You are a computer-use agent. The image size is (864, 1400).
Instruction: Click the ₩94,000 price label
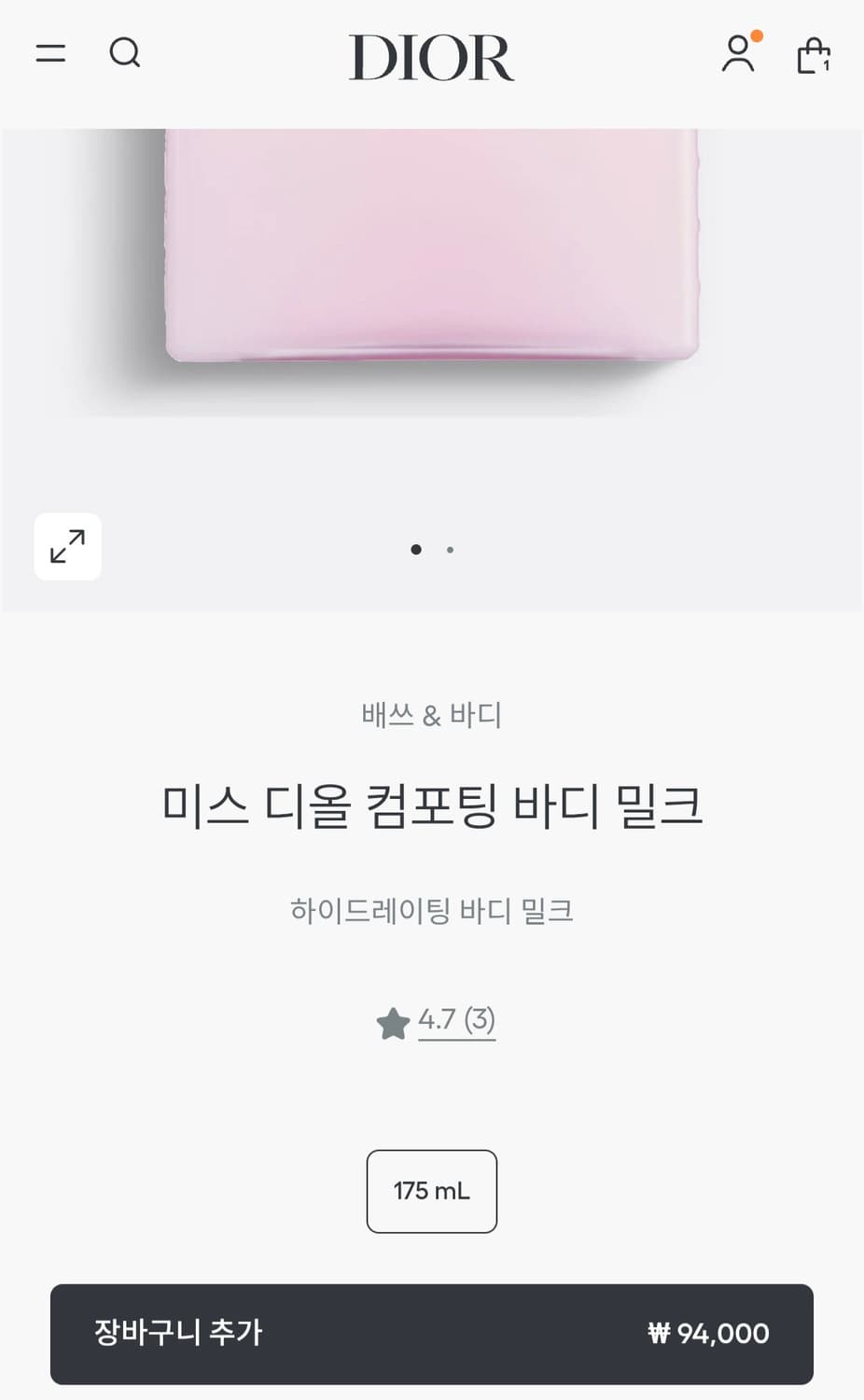point(708,1334)
